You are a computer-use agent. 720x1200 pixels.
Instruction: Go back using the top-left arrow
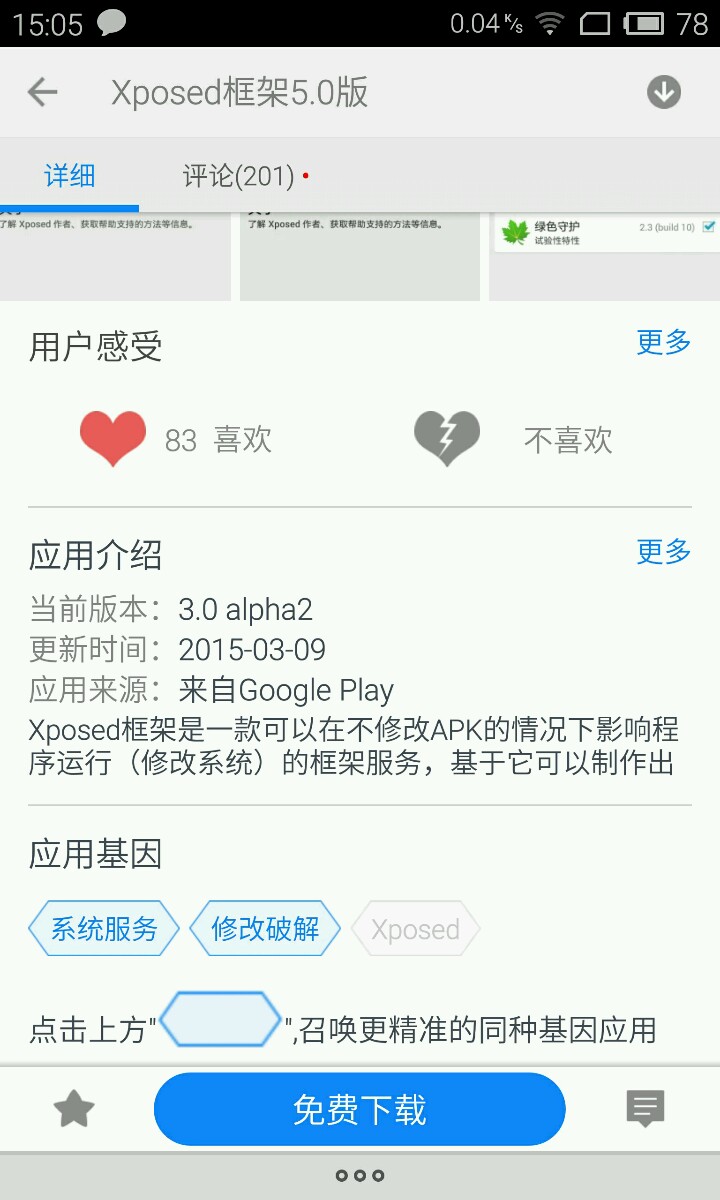click(x=43, y=93)
